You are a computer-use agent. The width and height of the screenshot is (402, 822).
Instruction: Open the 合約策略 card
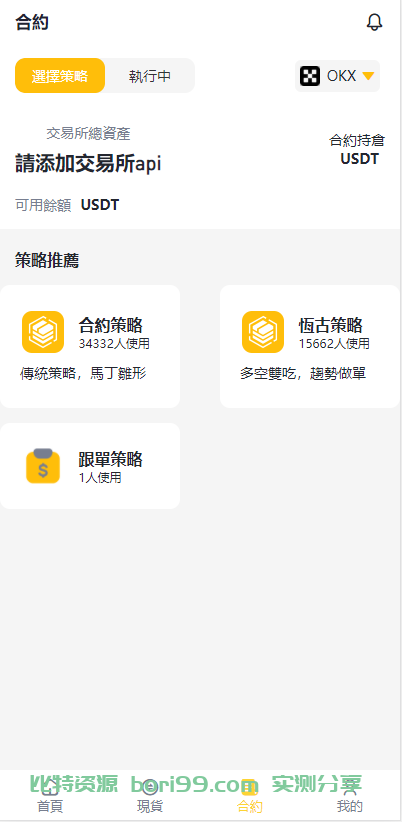tap(90, 347)
